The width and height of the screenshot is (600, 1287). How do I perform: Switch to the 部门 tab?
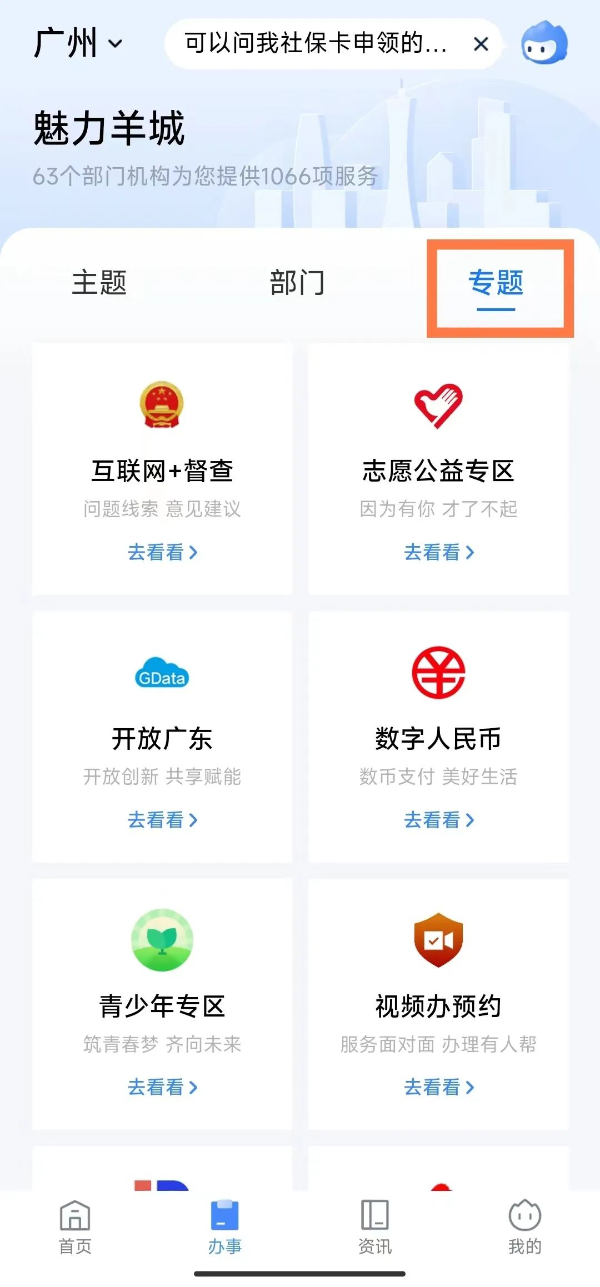tap(298, 283)
